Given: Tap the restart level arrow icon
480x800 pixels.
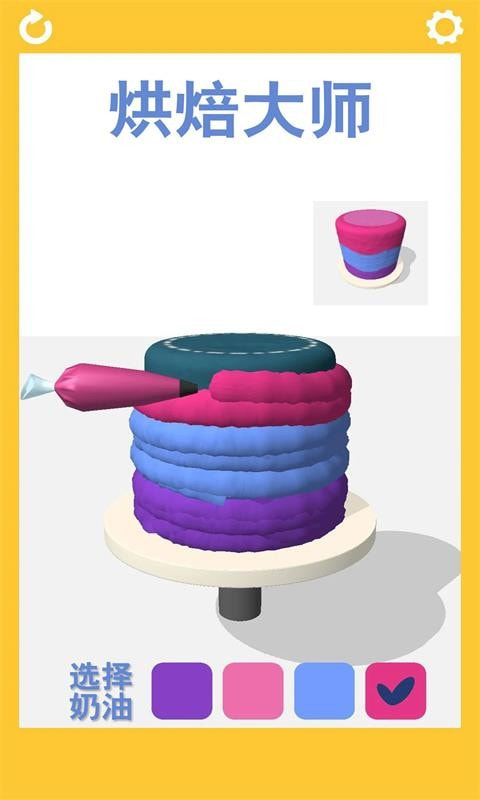Looking at the screenshot, I should (36, 27).
